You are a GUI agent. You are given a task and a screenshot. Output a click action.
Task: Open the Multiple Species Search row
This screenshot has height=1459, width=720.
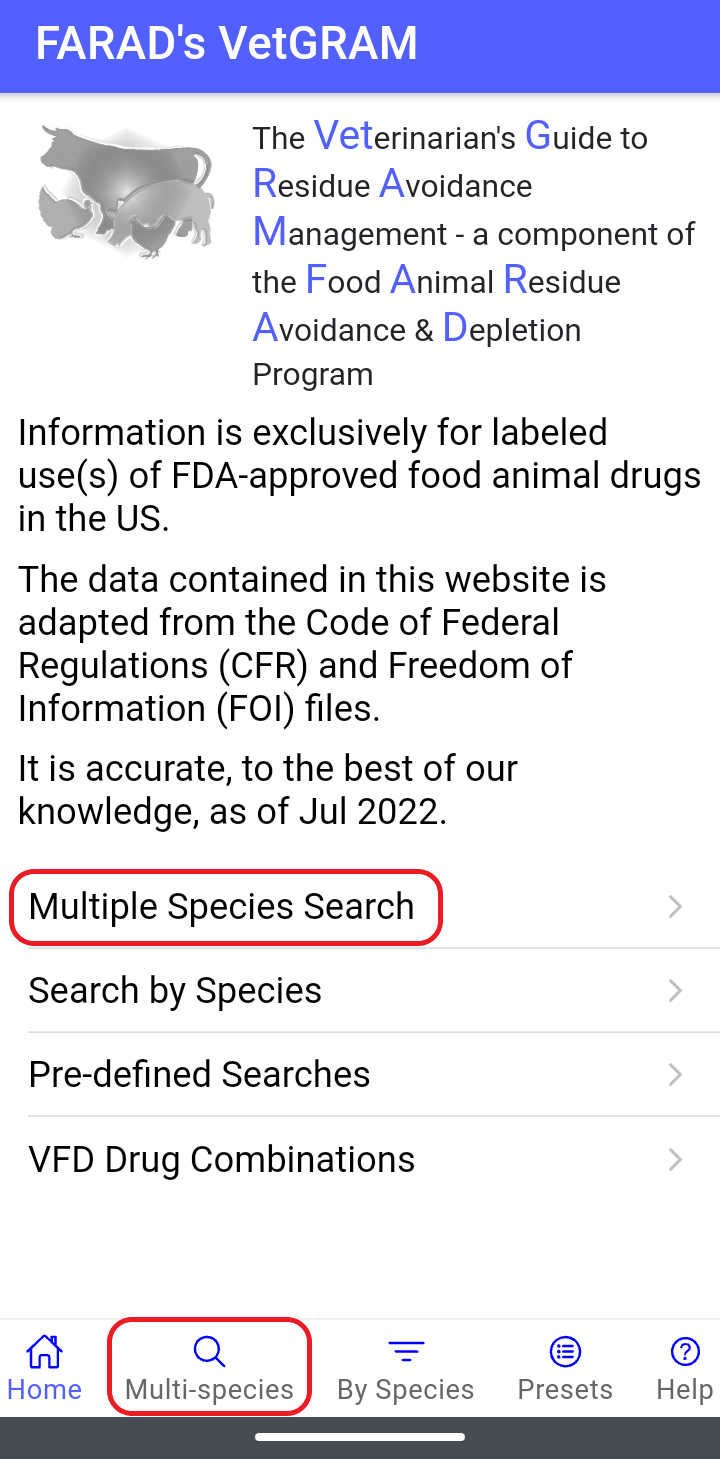[x=360, y=906]
